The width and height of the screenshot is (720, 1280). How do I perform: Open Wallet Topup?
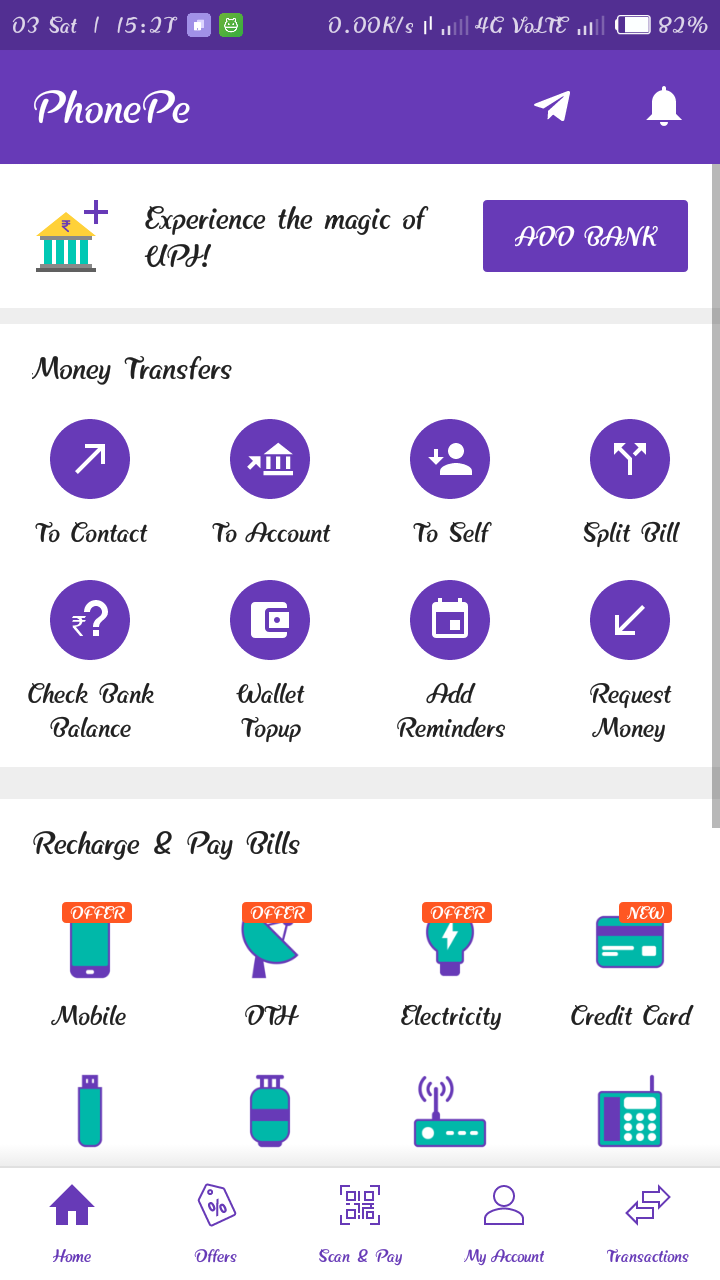[x=270, y=621]
